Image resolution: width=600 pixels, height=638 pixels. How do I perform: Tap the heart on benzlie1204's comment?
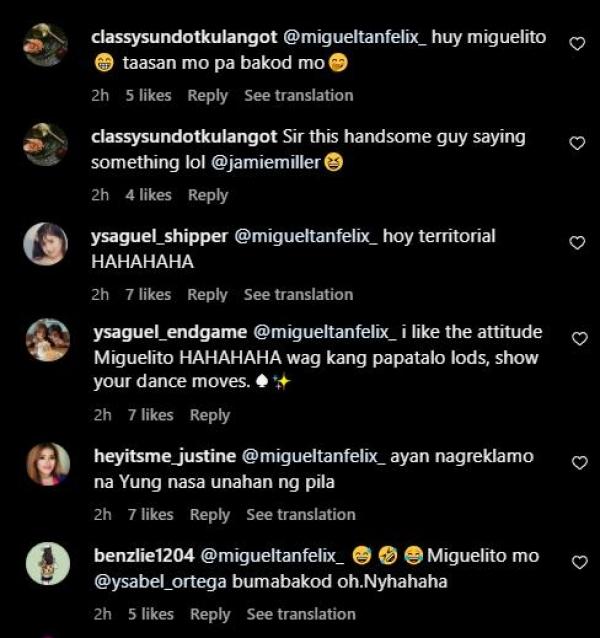point(577,563)
